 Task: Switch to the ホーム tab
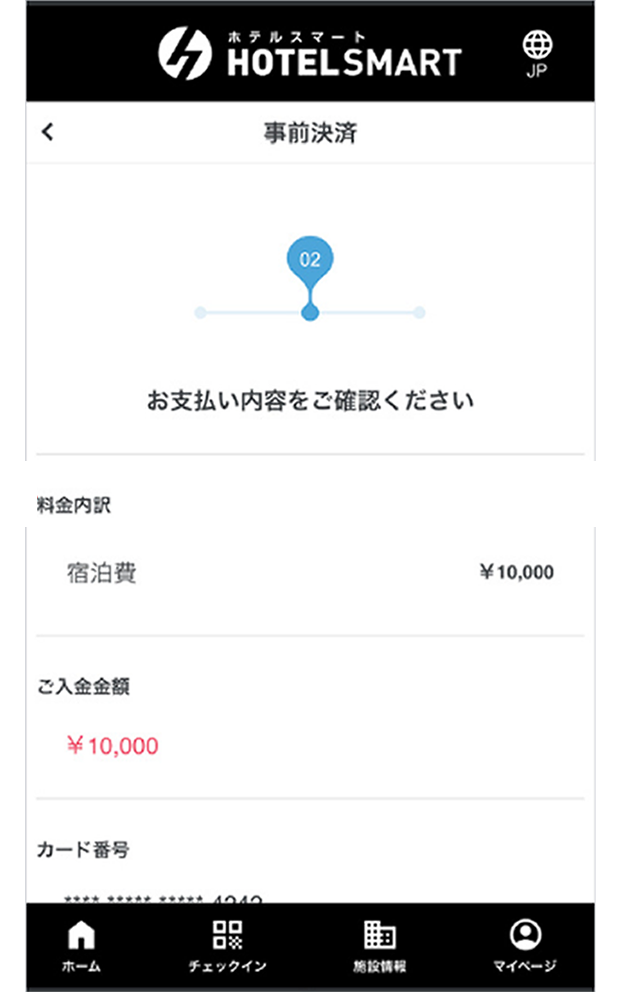tap(81, 946)
